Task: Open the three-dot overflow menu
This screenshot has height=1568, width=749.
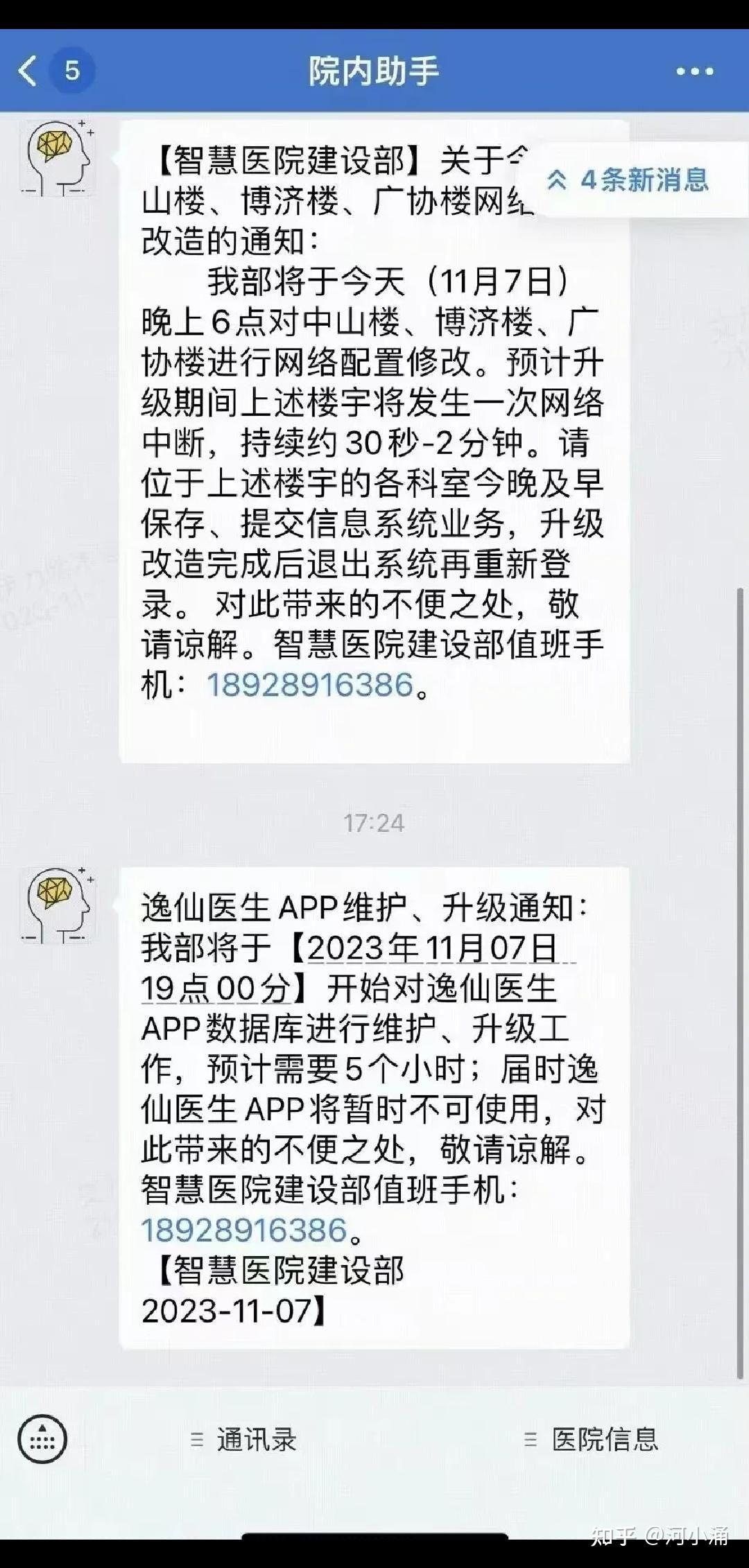Action: pos(695,71)
